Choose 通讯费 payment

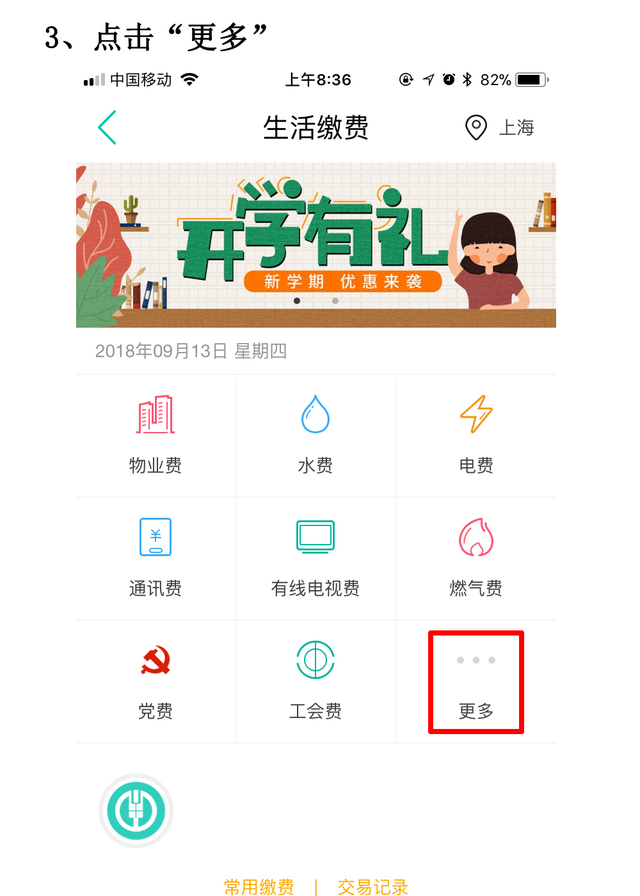click(x=155, y=558)
